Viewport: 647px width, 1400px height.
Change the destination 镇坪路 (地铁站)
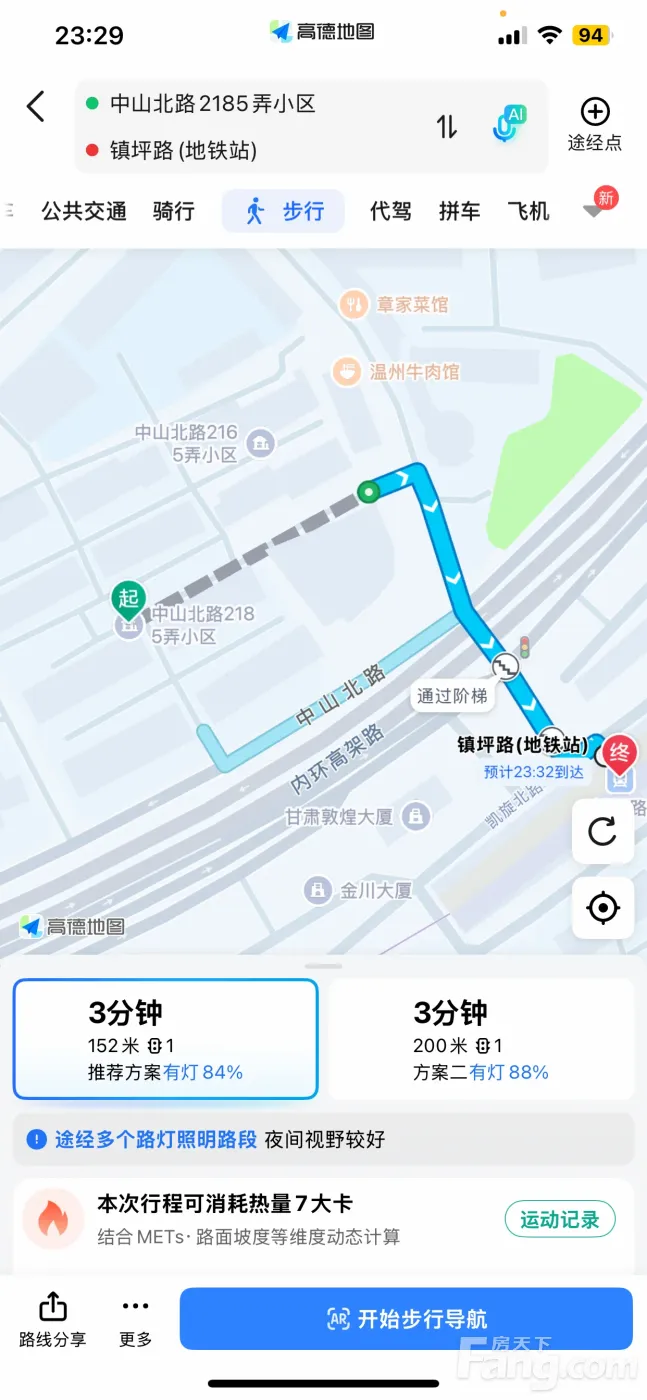click(x=183, y=151)
